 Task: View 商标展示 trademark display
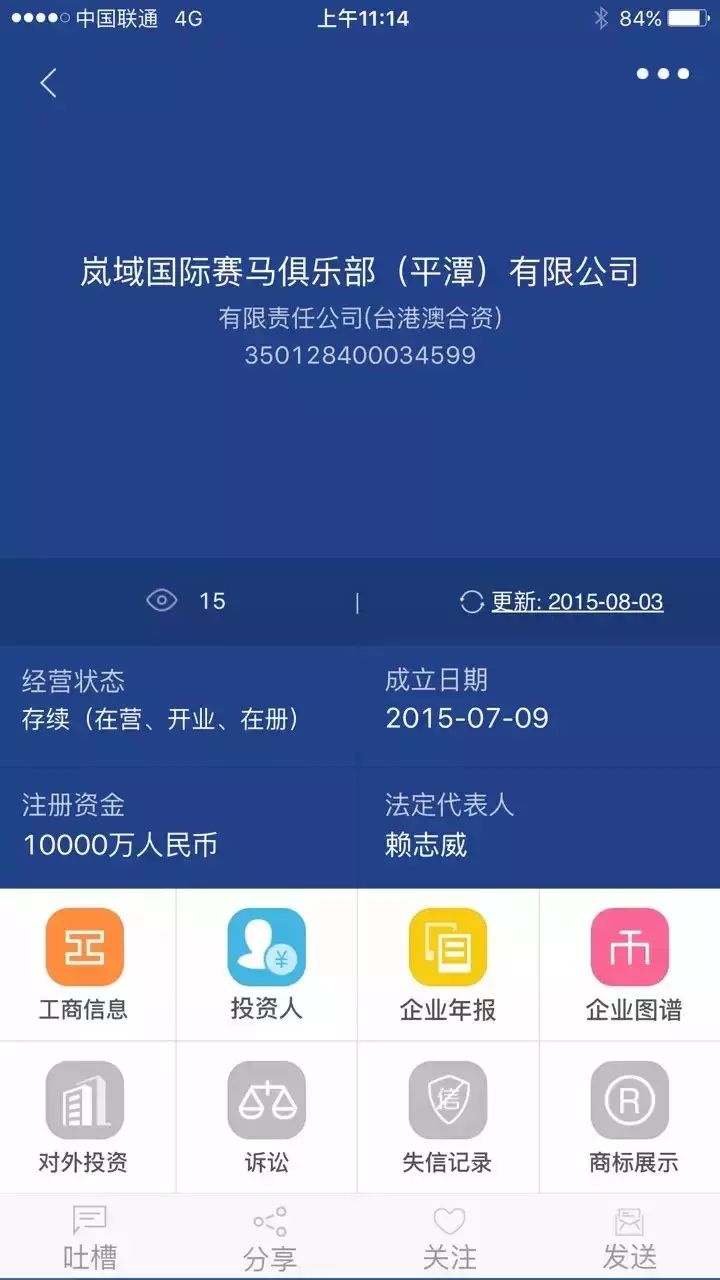coord(630,1117)
